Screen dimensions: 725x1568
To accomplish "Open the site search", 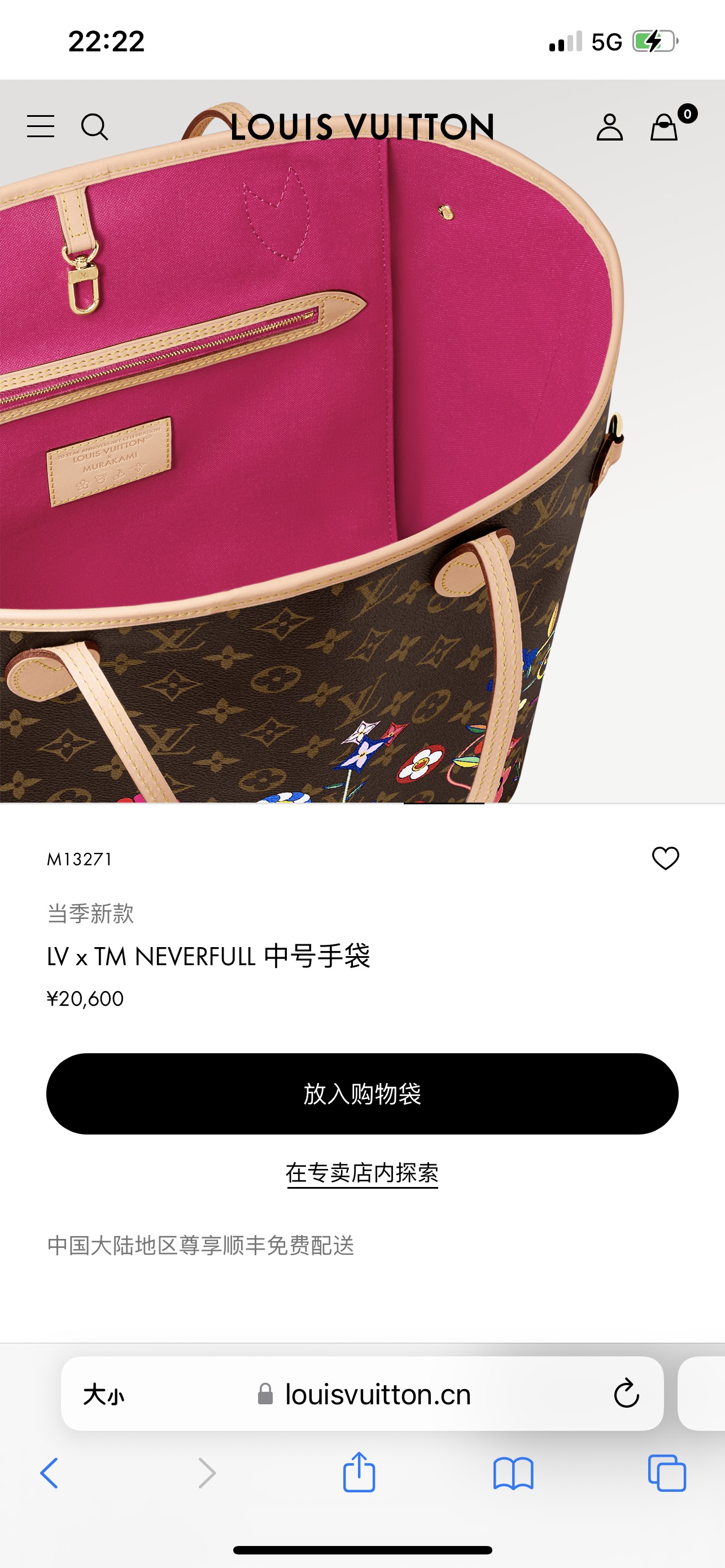I will pyautogui.click(x=94, y=126).
